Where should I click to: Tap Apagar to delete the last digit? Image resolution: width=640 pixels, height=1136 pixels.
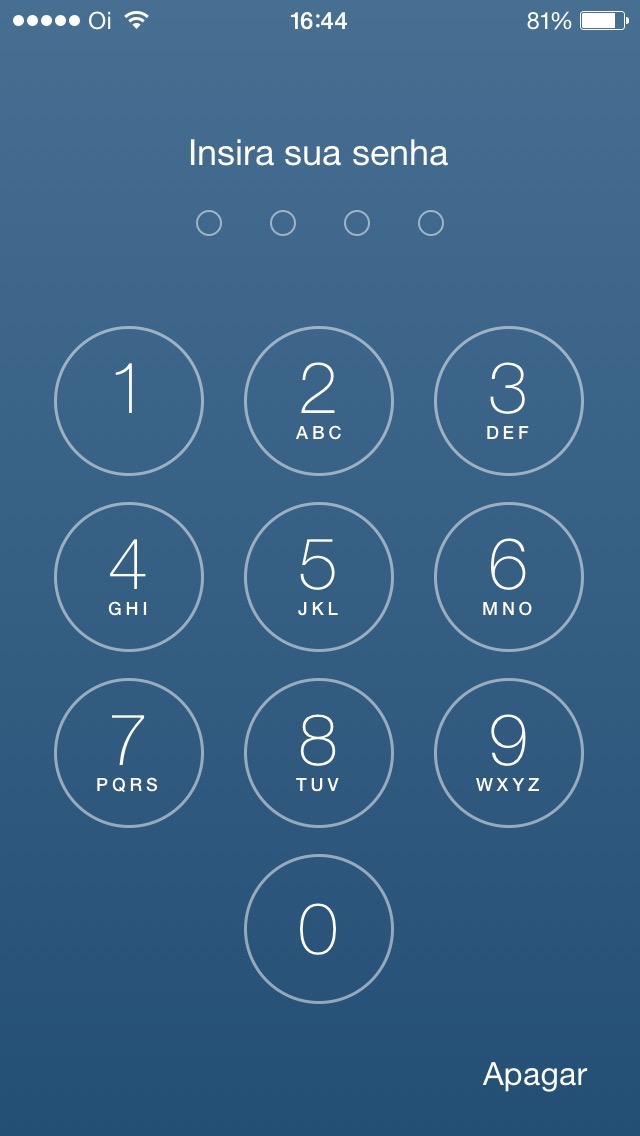click(535, 1075)
